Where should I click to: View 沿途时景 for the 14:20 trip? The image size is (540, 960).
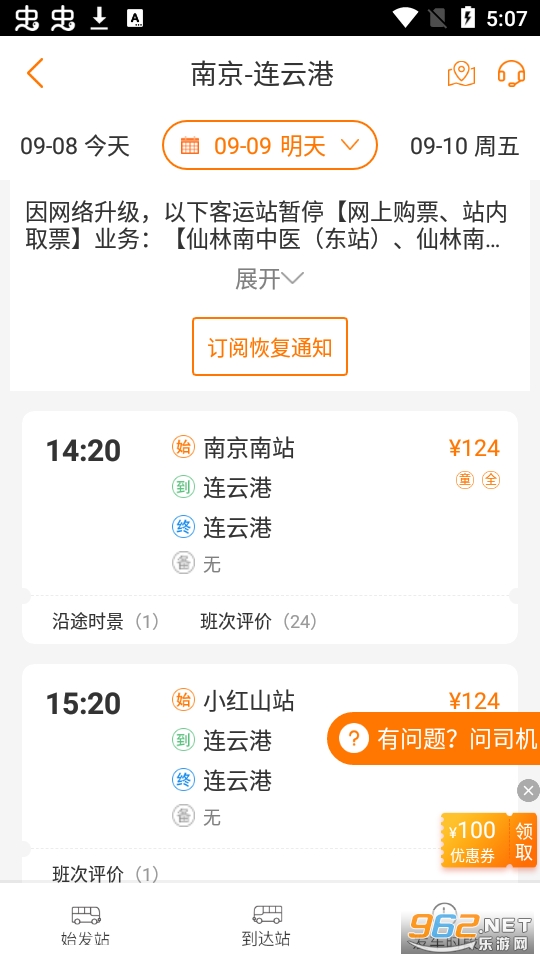click(105, 621)
